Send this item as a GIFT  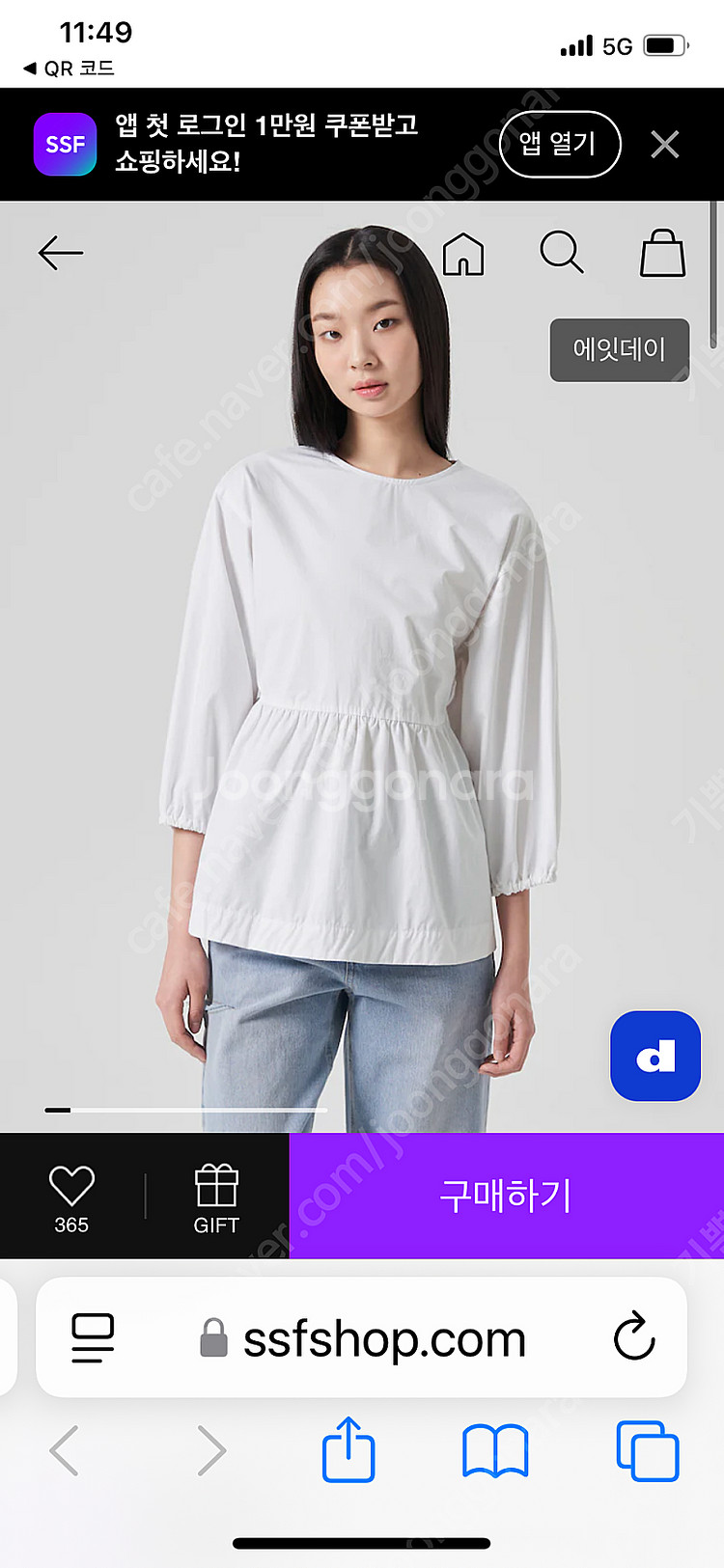[x=216, y=1197]
